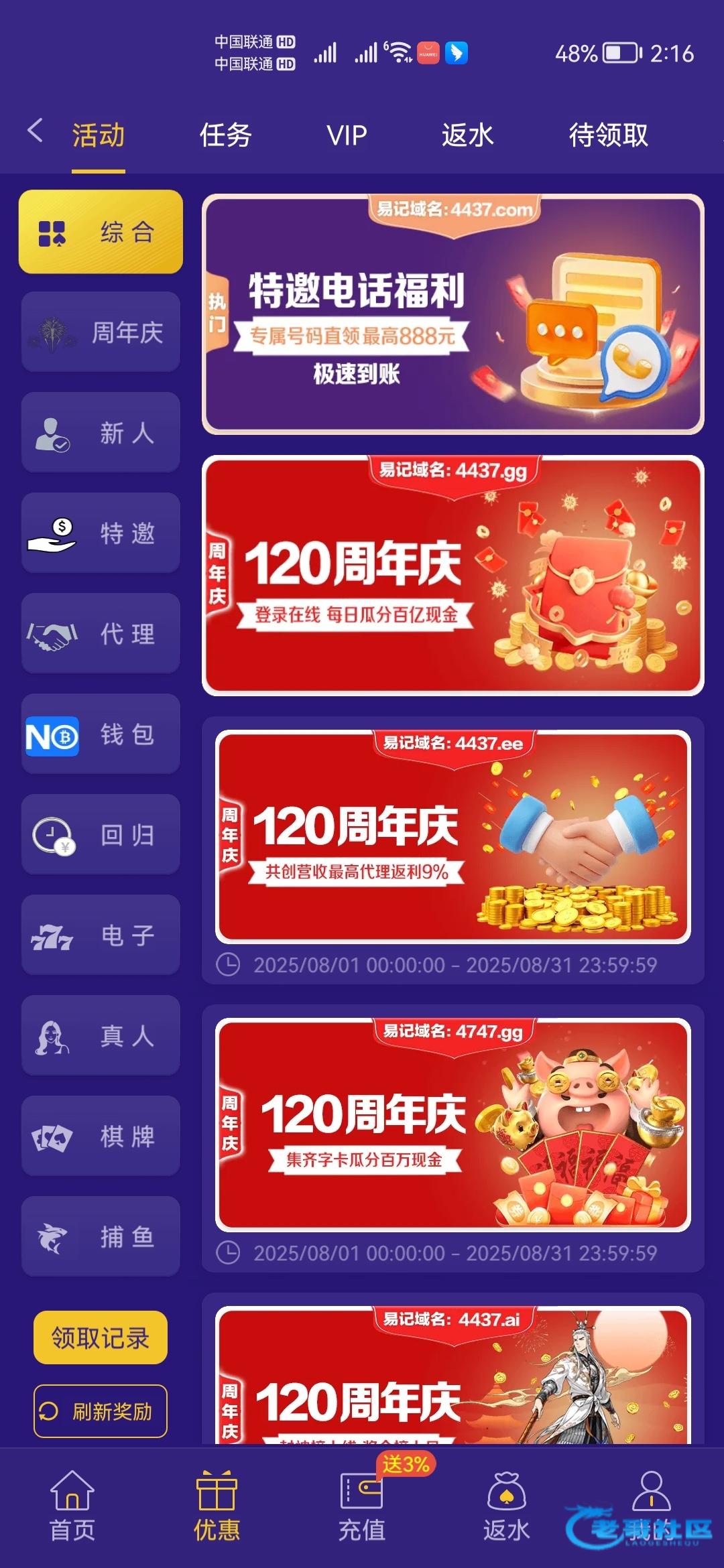The image size is (724, 1568).
Task: Select the 周年庆 category
Action: coord(101,332)
